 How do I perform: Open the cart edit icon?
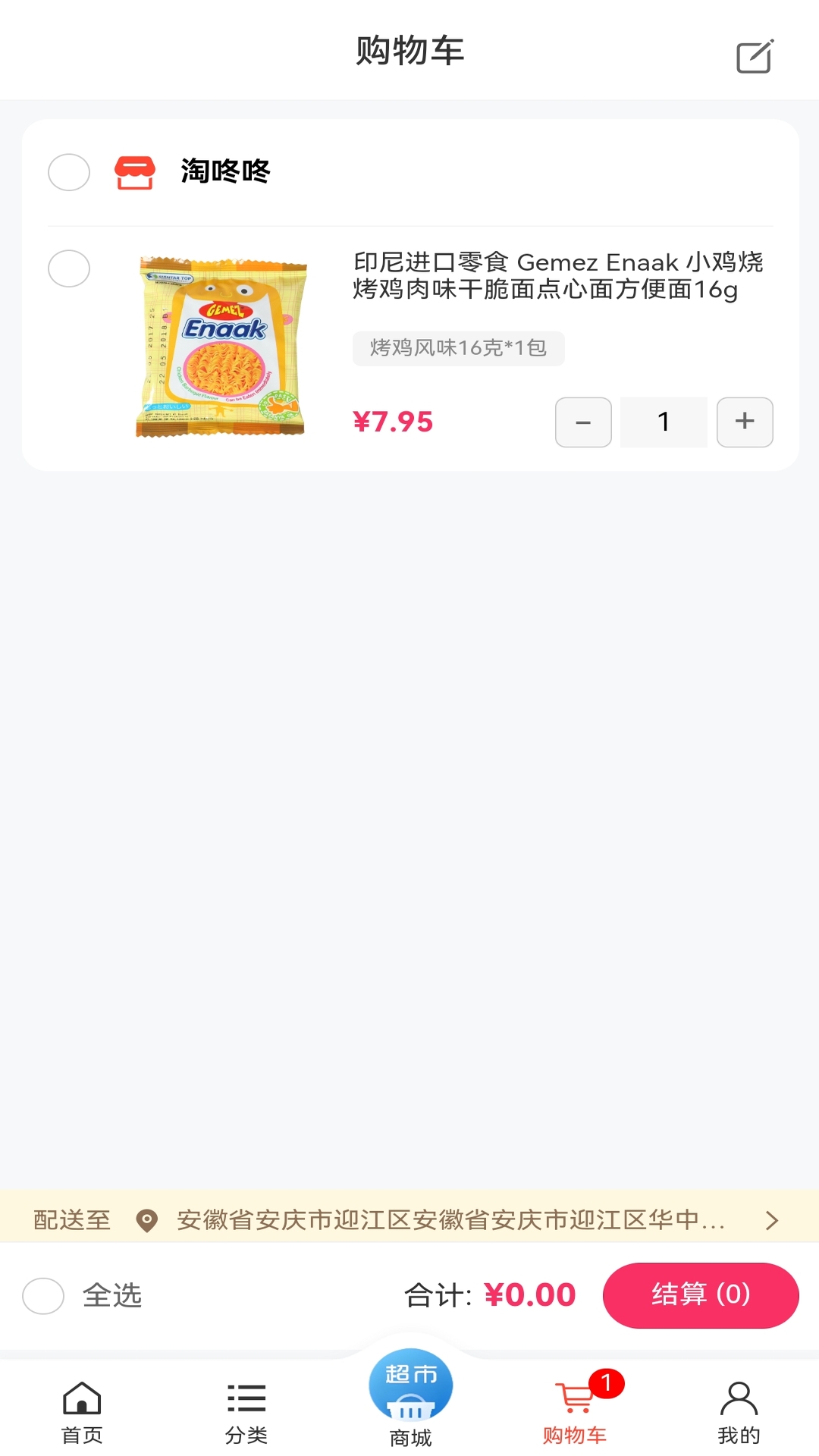[x=753, y=55]
